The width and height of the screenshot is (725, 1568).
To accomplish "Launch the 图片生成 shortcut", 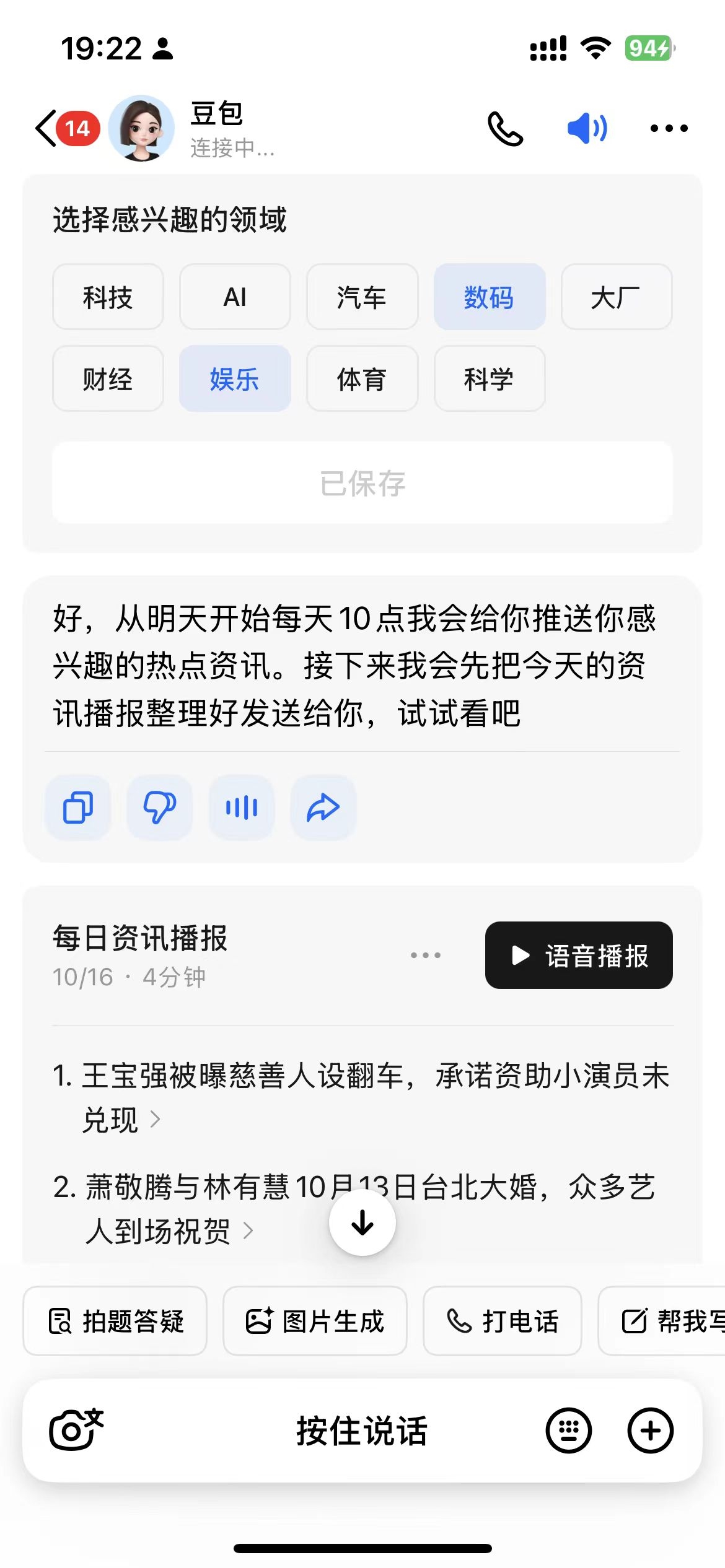I will [315, 1321].
